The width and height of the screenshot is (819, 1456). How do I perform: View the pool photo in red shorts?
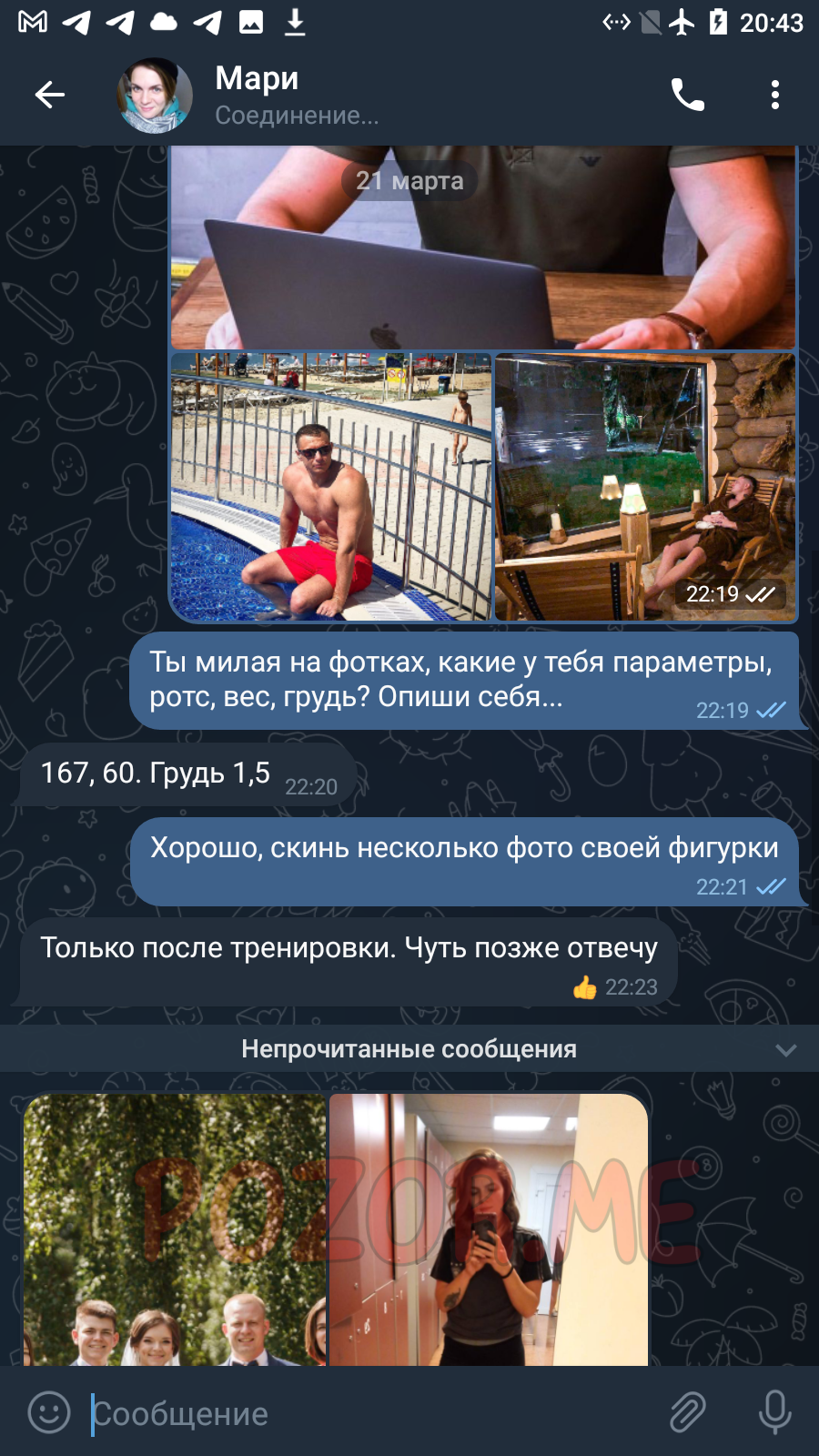tap(331, 487)
